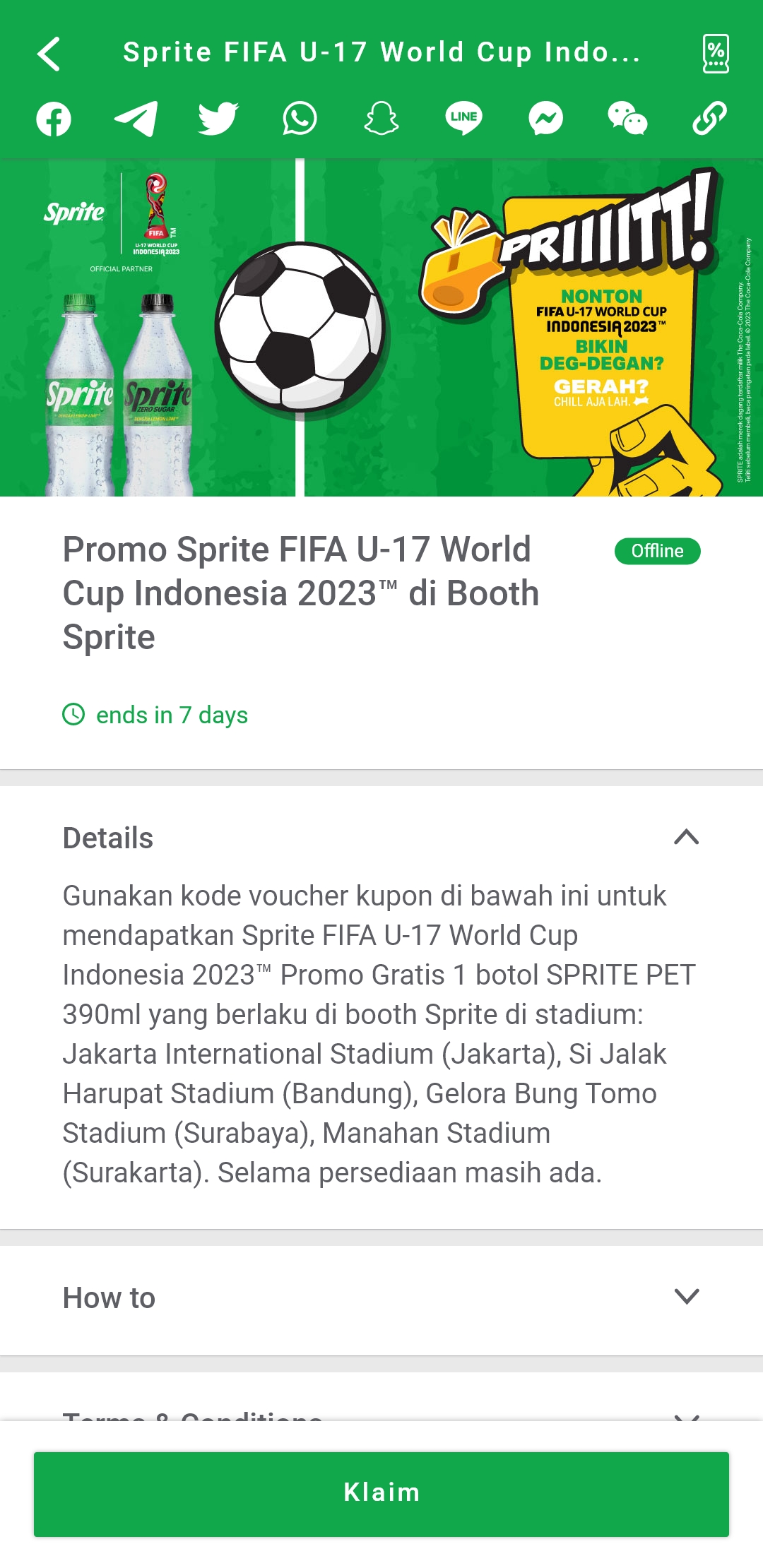The width and height of the screenshot is (763, 1568).
Task: Share promo on Facebook
Action: pyautogui.click(x=54, y=119)
